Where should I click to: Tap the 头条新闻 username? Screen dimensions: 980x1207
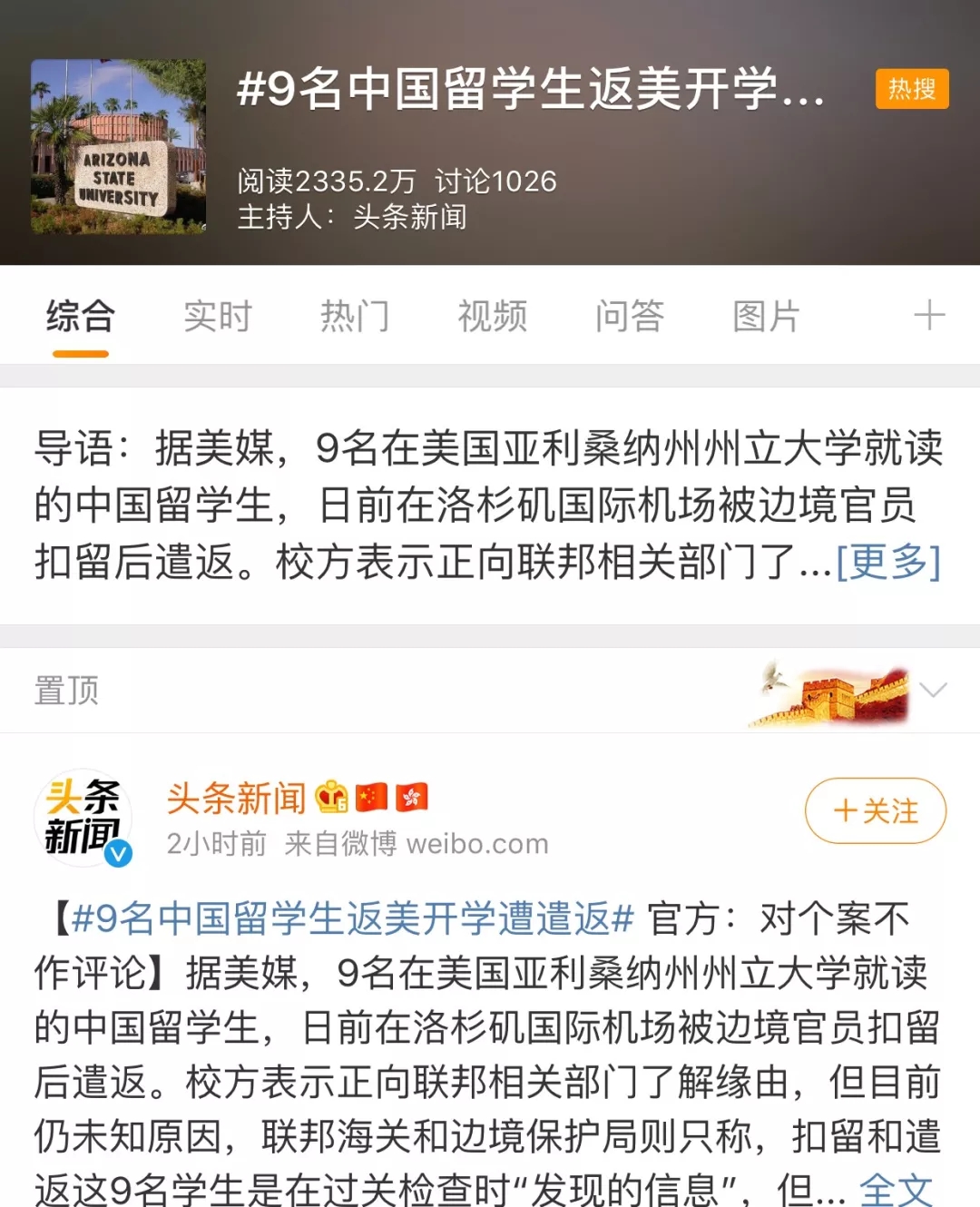[x=236, y=798]
